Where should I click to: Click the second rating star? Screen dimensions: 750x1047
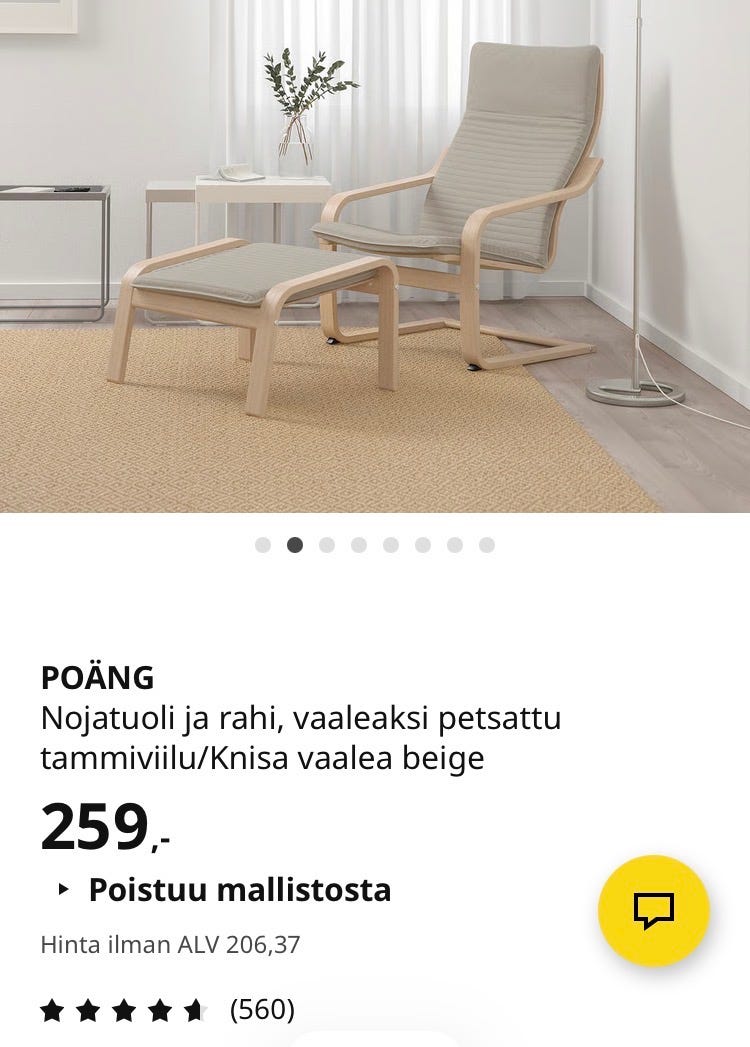pyautogui.click(x=86, y=1010)
